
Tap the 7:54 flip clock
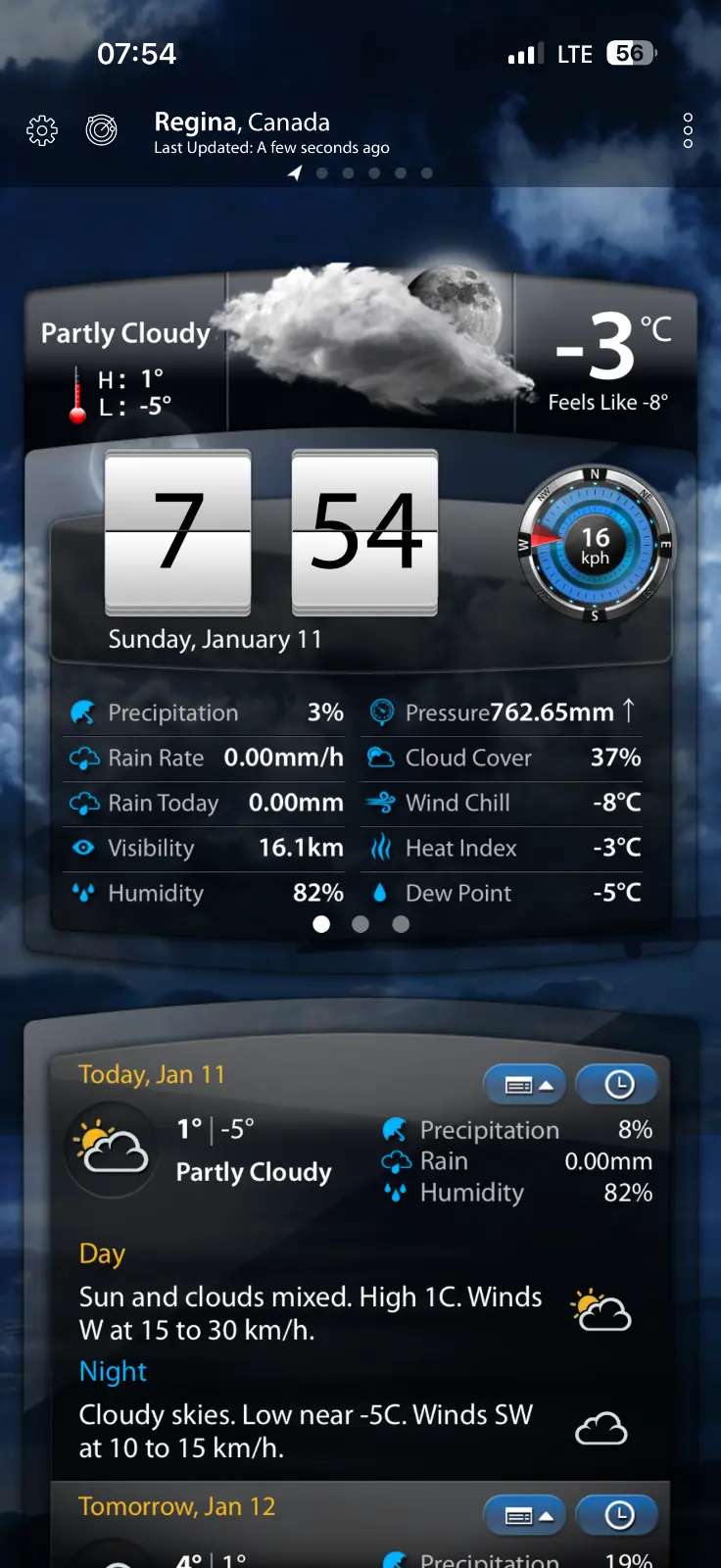coord(271,532)
